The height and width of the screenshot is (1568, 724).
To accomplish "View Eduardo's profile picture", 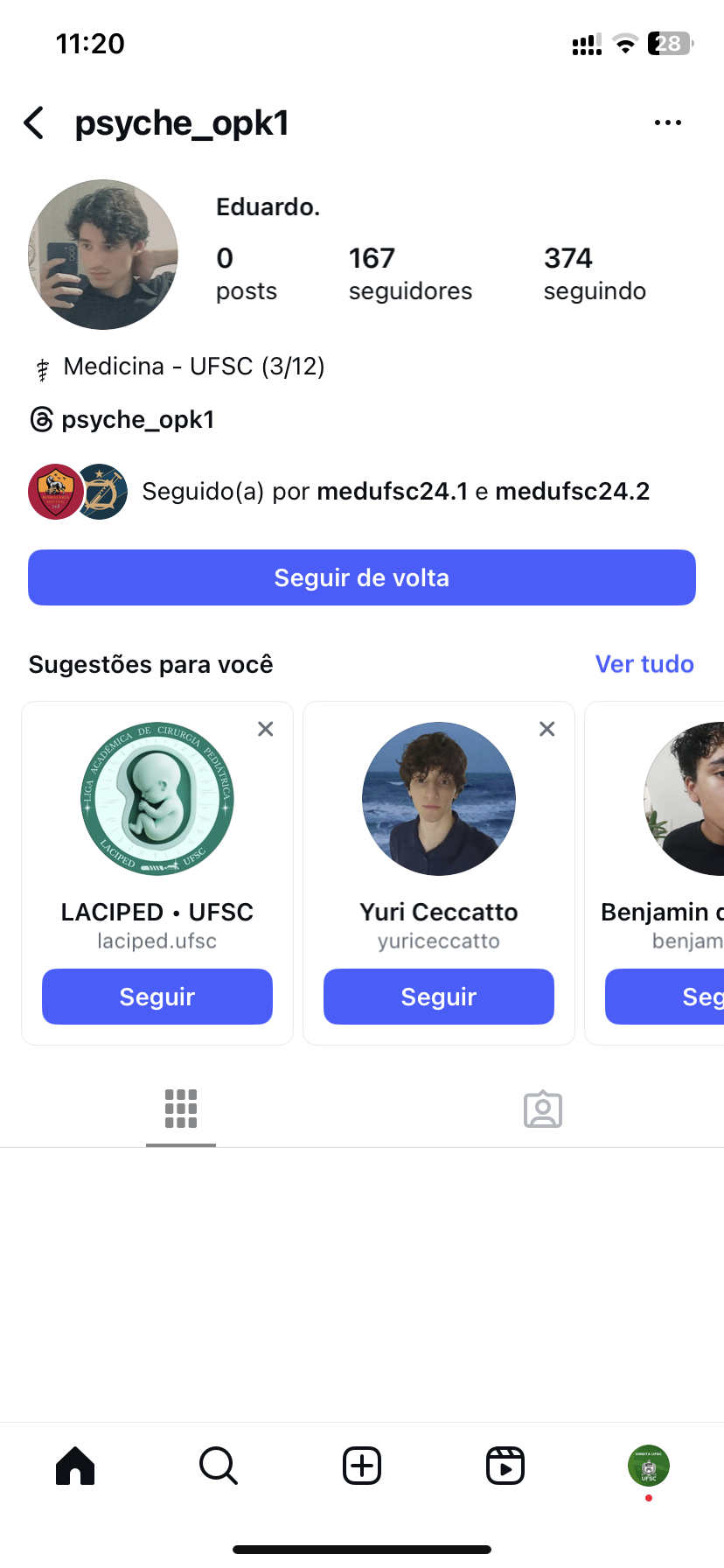I will [x=103, y=255].
